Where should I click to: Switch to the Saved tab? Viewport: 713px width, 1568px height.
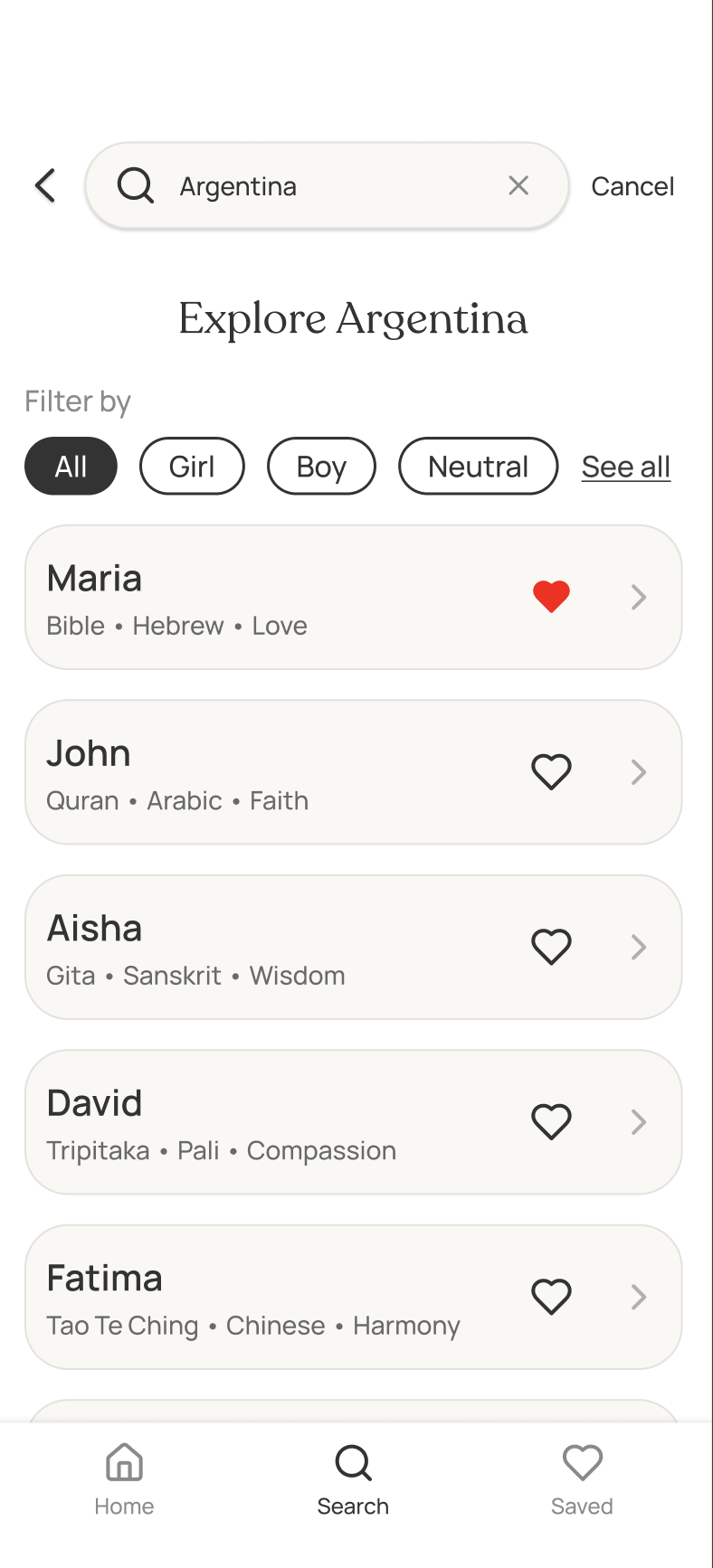click(582, 1479)
